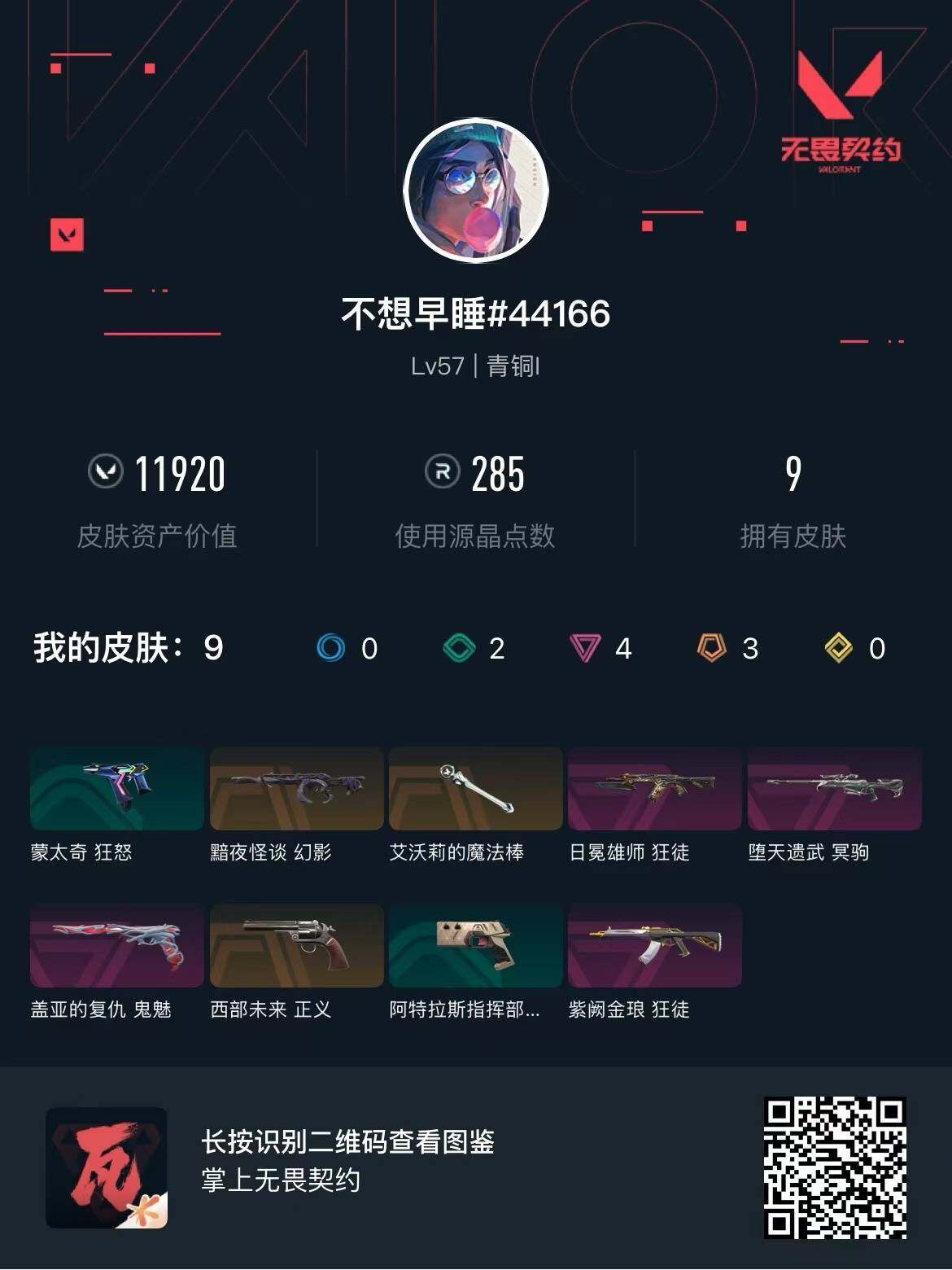The width and height of the screenshot is (952, 1270).
Task: Click the gold Ultra-tier rarity icon showing 0
Action: (x=840, y=649)
